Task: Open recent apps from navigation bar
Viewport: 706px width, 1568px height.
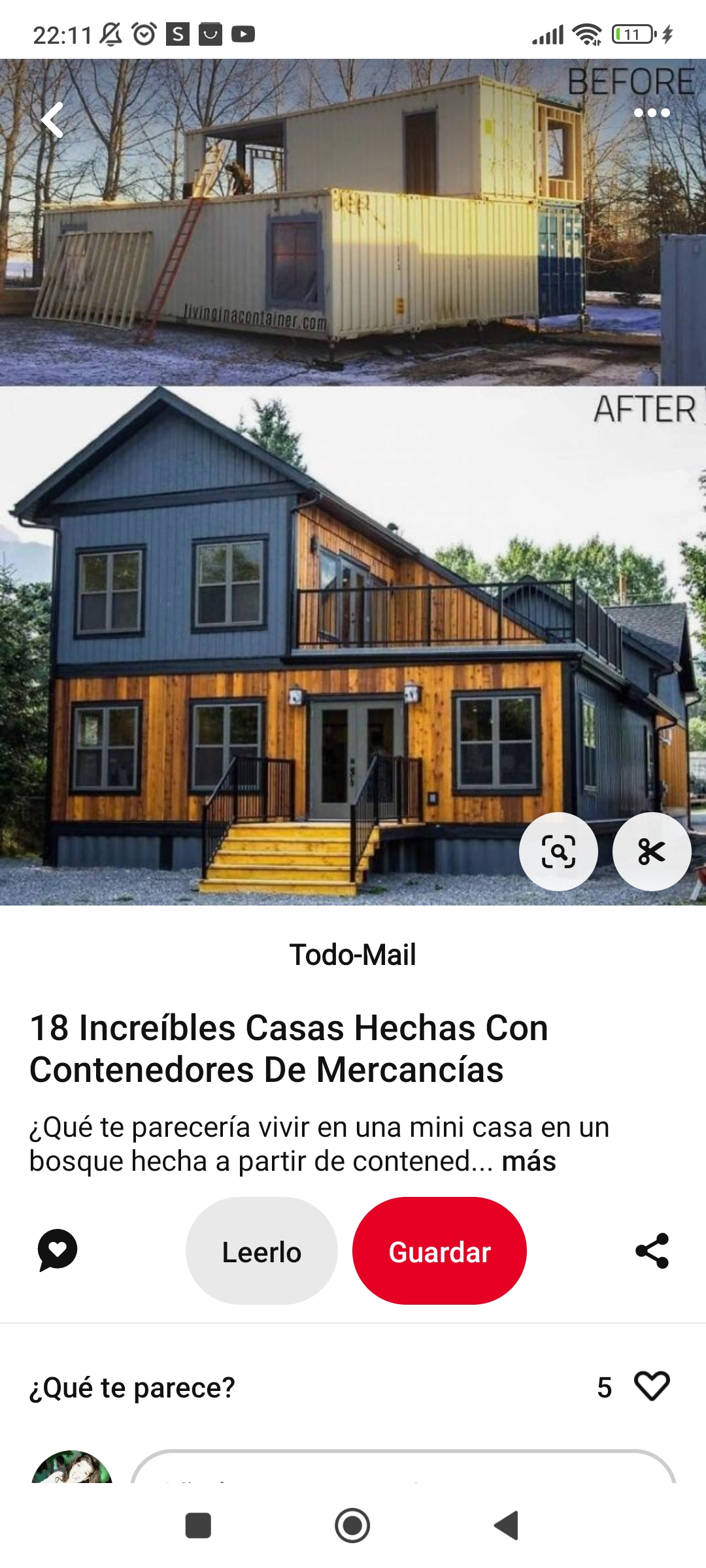Action: click(x=198, y=1526)
